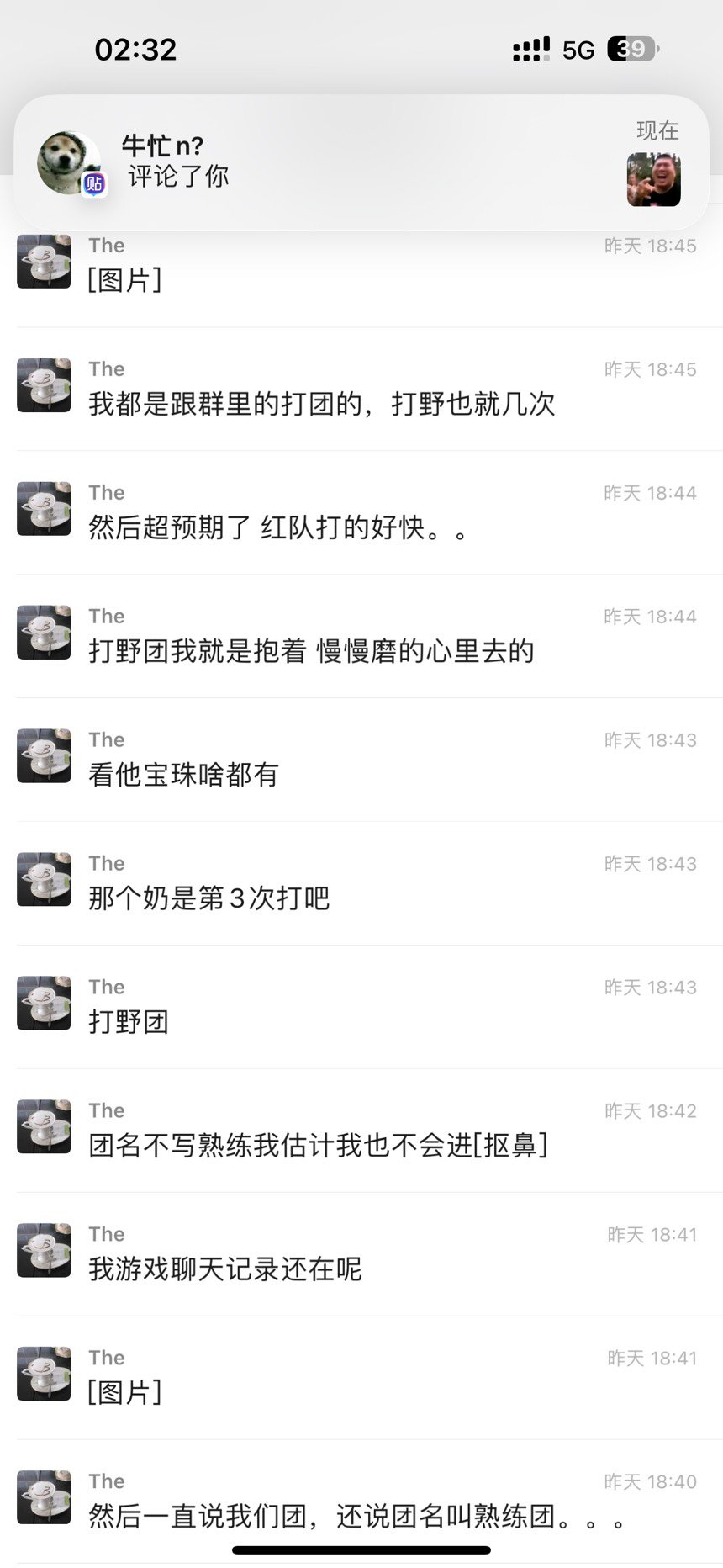723x1568 pixels.
Task: Select message 打野团我就是抱着 慢慢磨的心里去的
Action: click(x=361, y=636)
